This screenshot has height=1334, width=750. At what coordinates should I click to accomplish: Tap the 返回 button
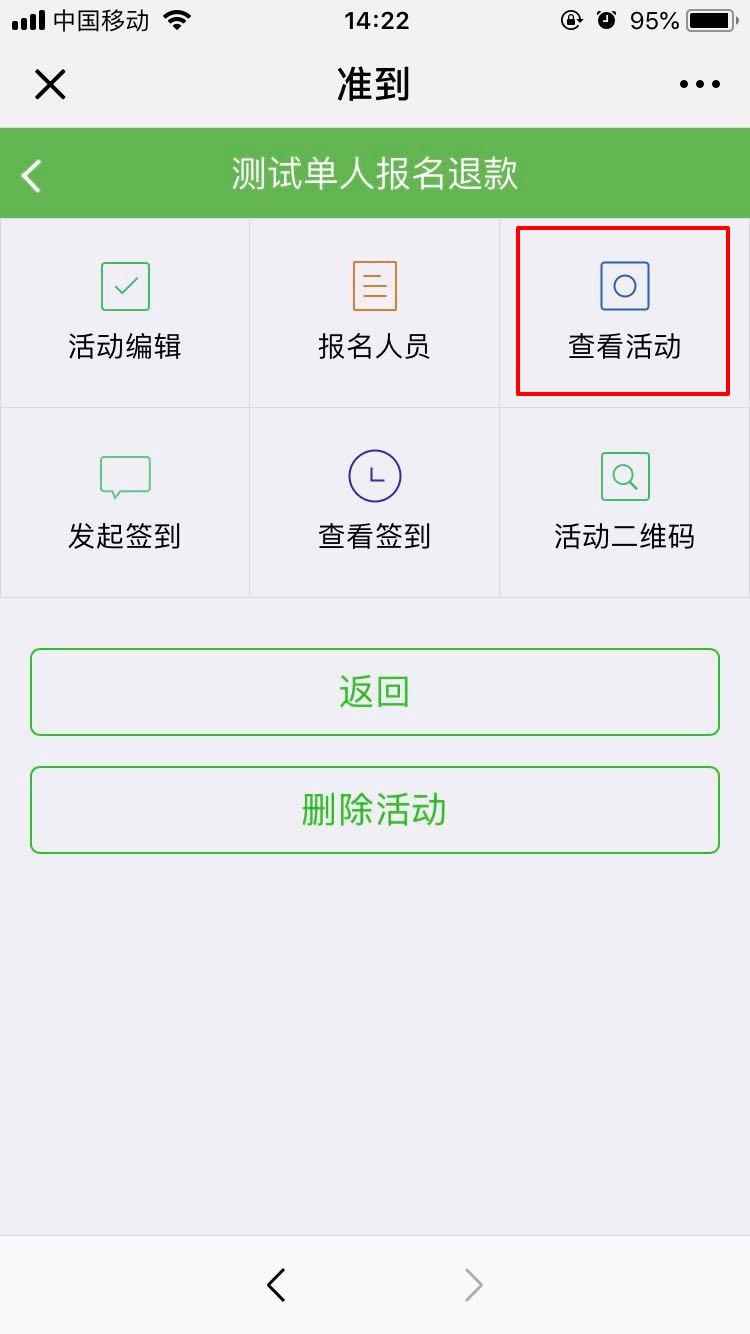[x=375, y=692]
